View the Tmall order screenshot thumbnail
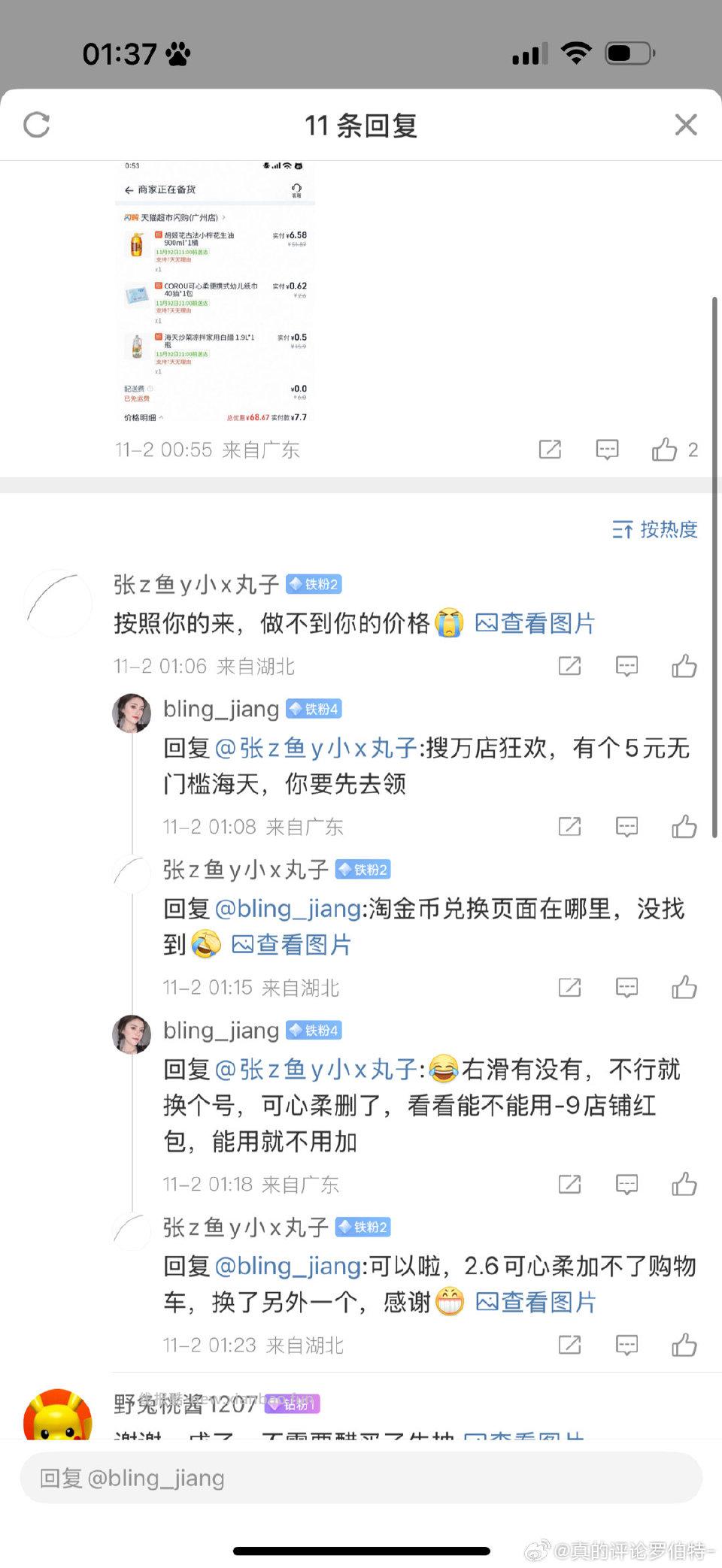722x1568 pixels. coord(214,293)
